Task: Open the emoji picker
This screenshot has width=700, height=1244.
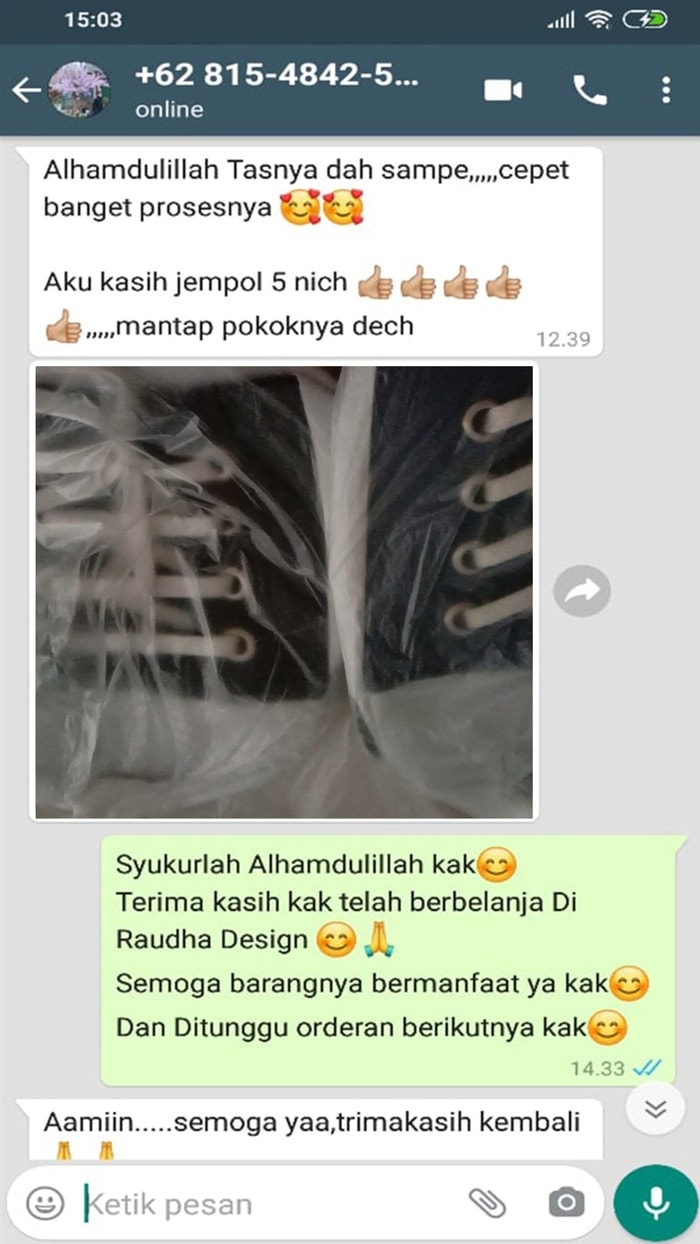Action: (x=45, y=1203)
